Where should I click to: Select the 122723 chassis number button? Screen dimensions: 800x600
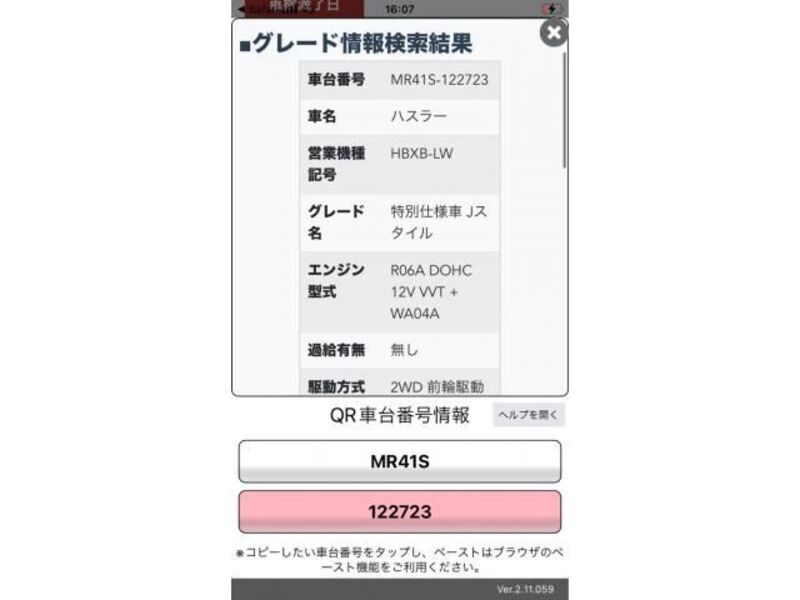coord(399,512)
